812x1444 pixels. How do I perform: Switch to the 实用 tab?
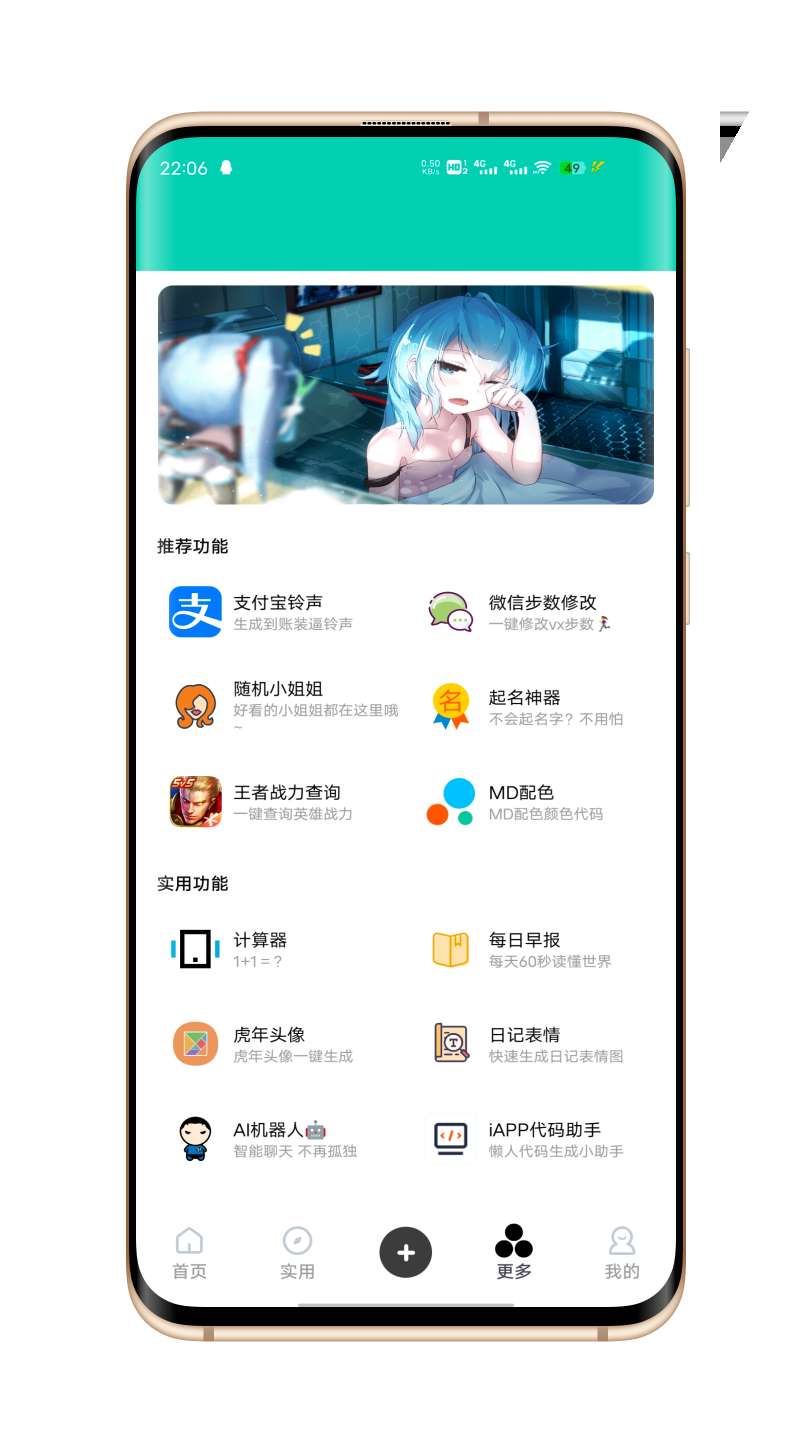[x=297, y=1254]
